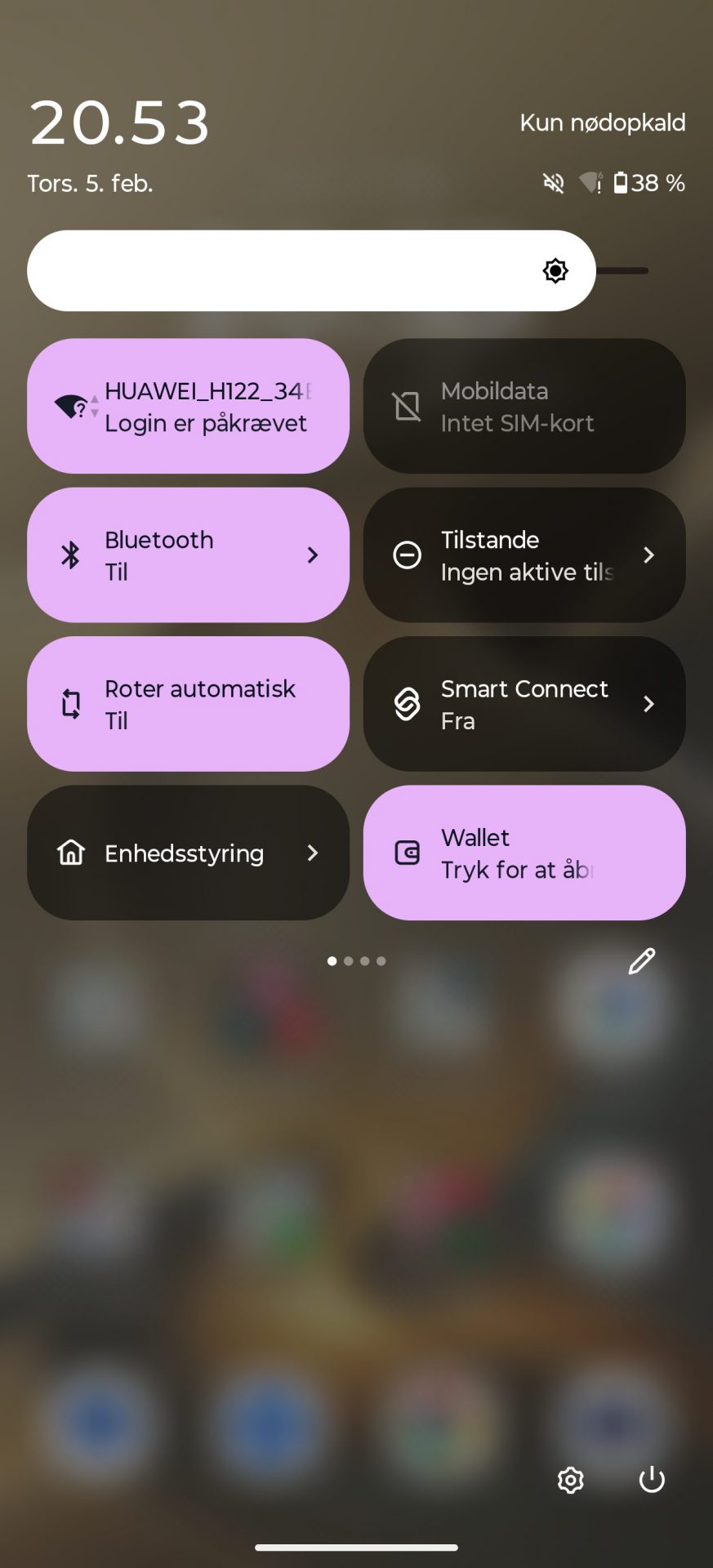Open settings via the gear icon

point(570,1480)
